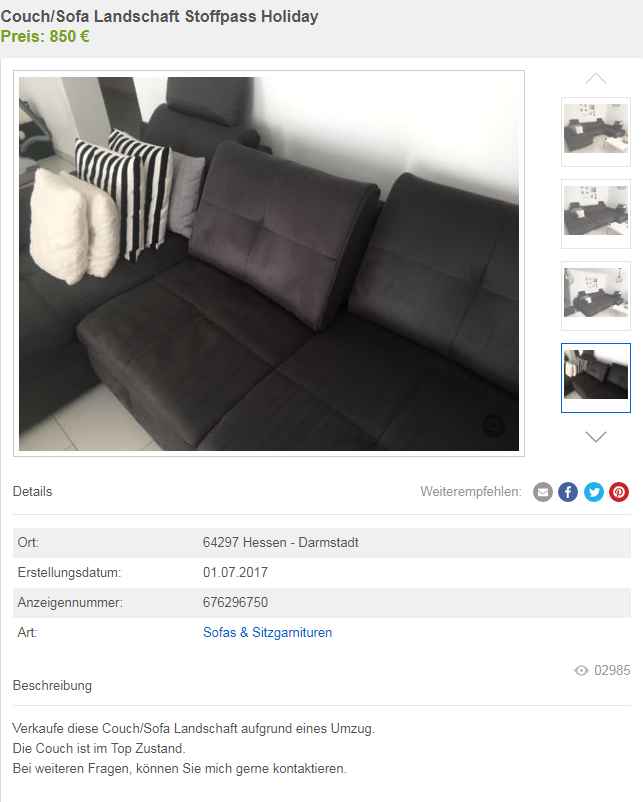
Task: Select the third sofa thumbnail
Action: pyautogui.click(x=596, y=296)
